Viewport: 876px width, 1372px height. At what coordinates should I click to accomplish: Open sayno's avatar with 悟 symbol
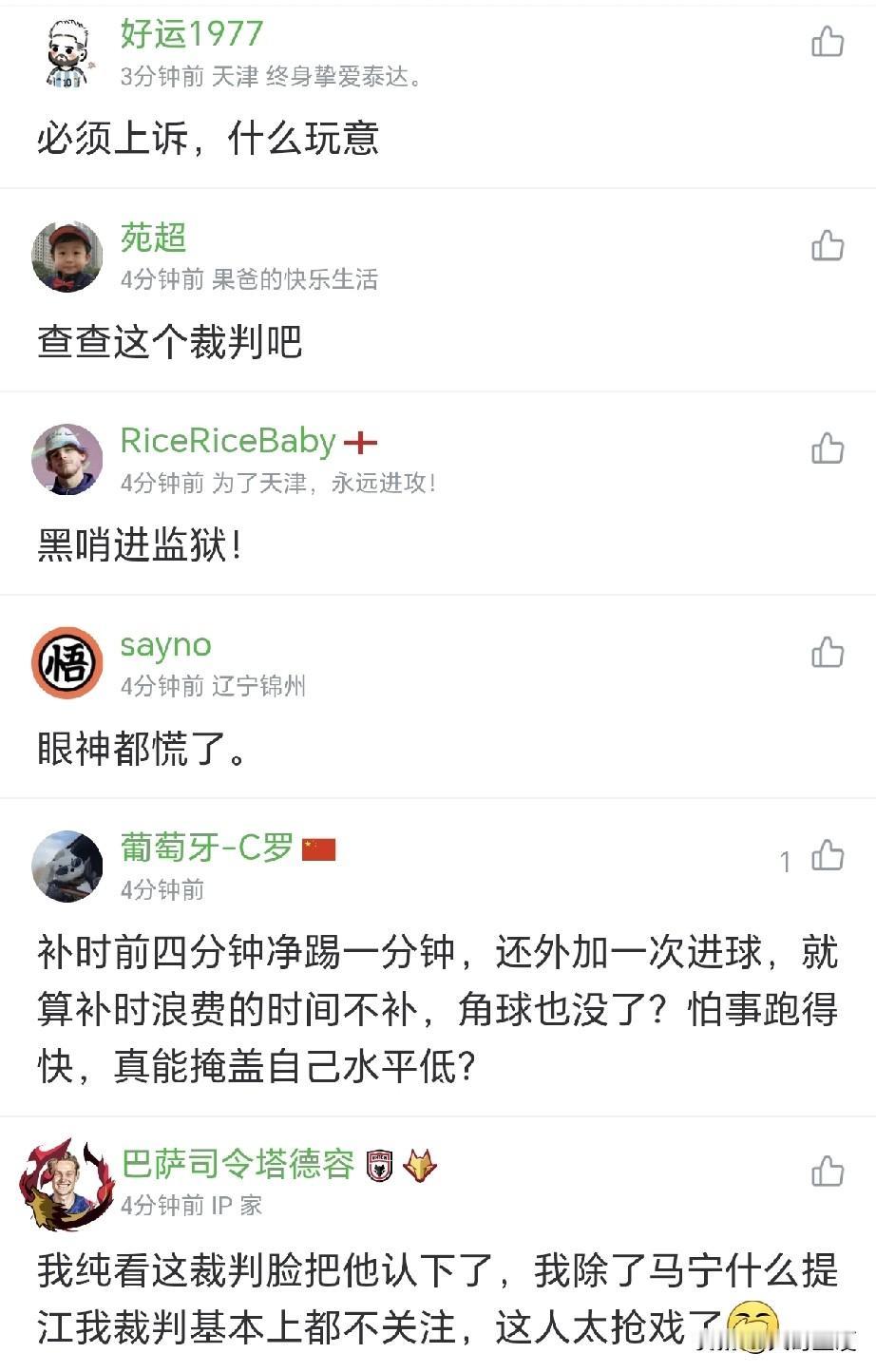(x=67, y=663)
